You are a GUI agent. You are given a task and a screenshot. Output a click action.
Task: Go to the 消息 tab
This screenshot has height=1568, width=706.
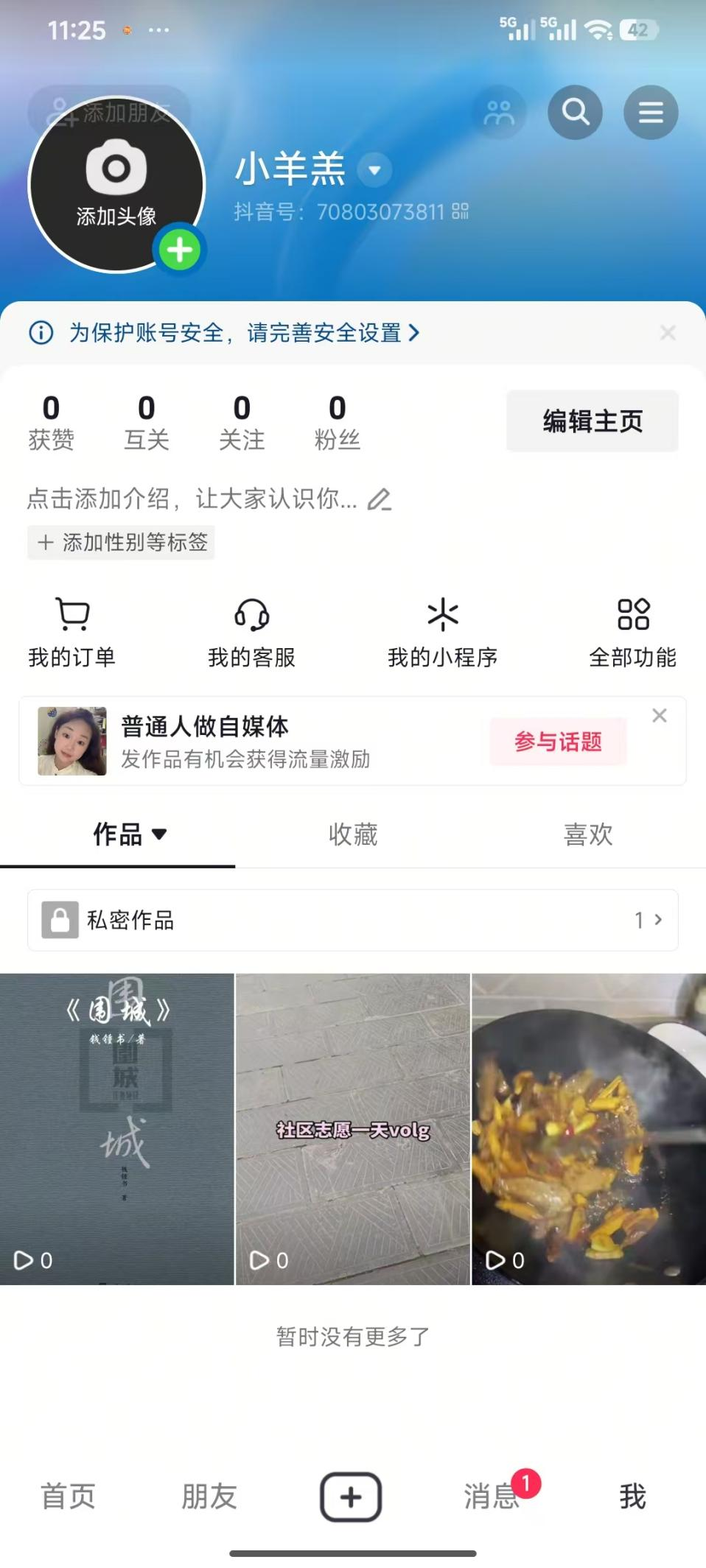tap(492, 1497)
